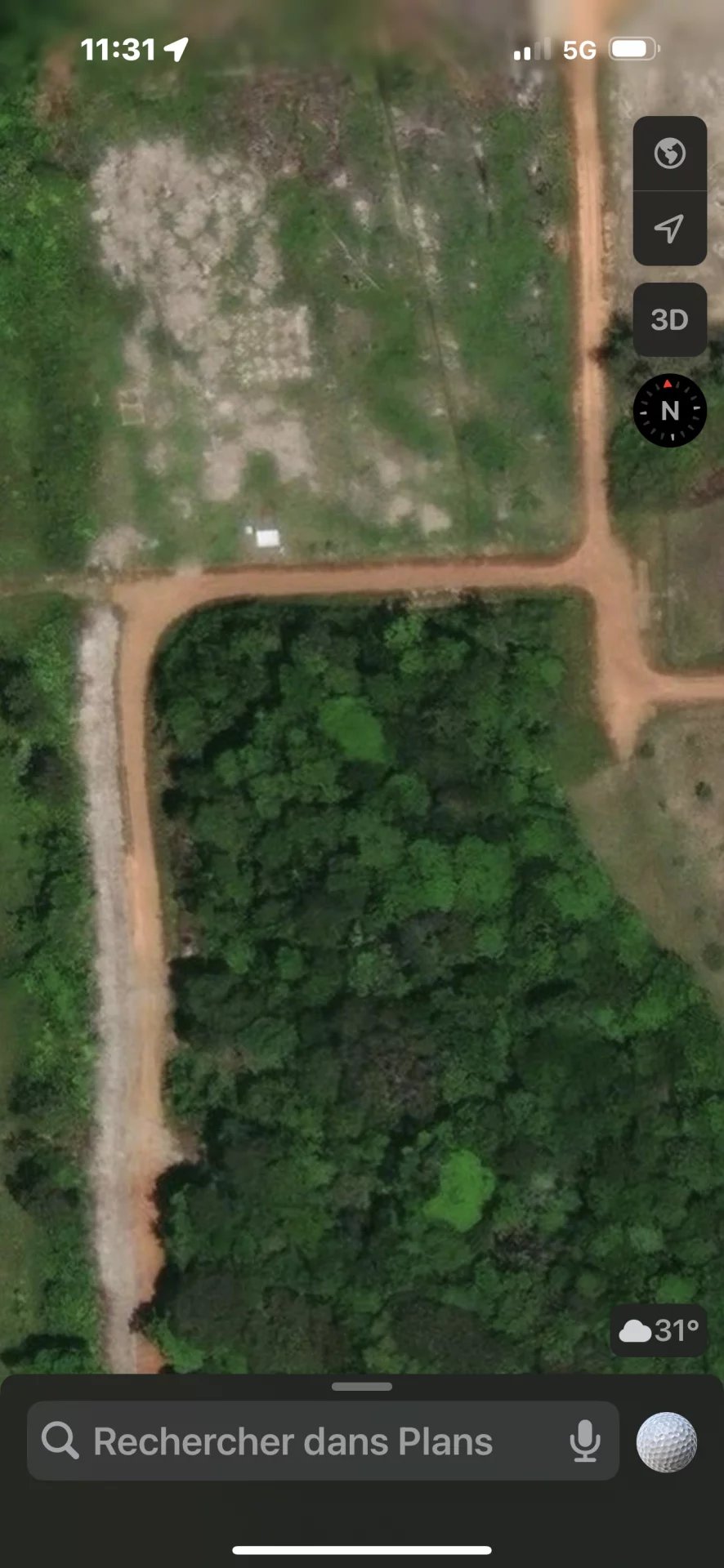Center map on current location arrow
This screenshot has width=724, height=1568.
click(669, 229)
